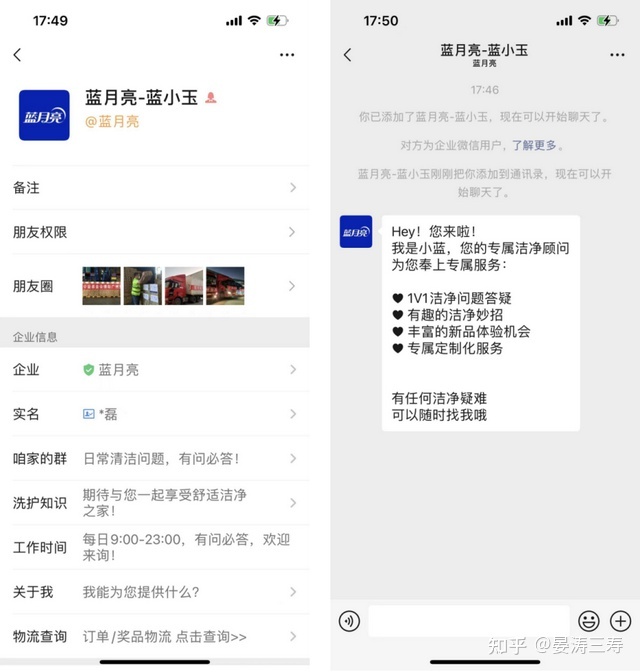
Task: Switch to voice input in the chat
Action: pyautogui.click(x=349, y=621)
